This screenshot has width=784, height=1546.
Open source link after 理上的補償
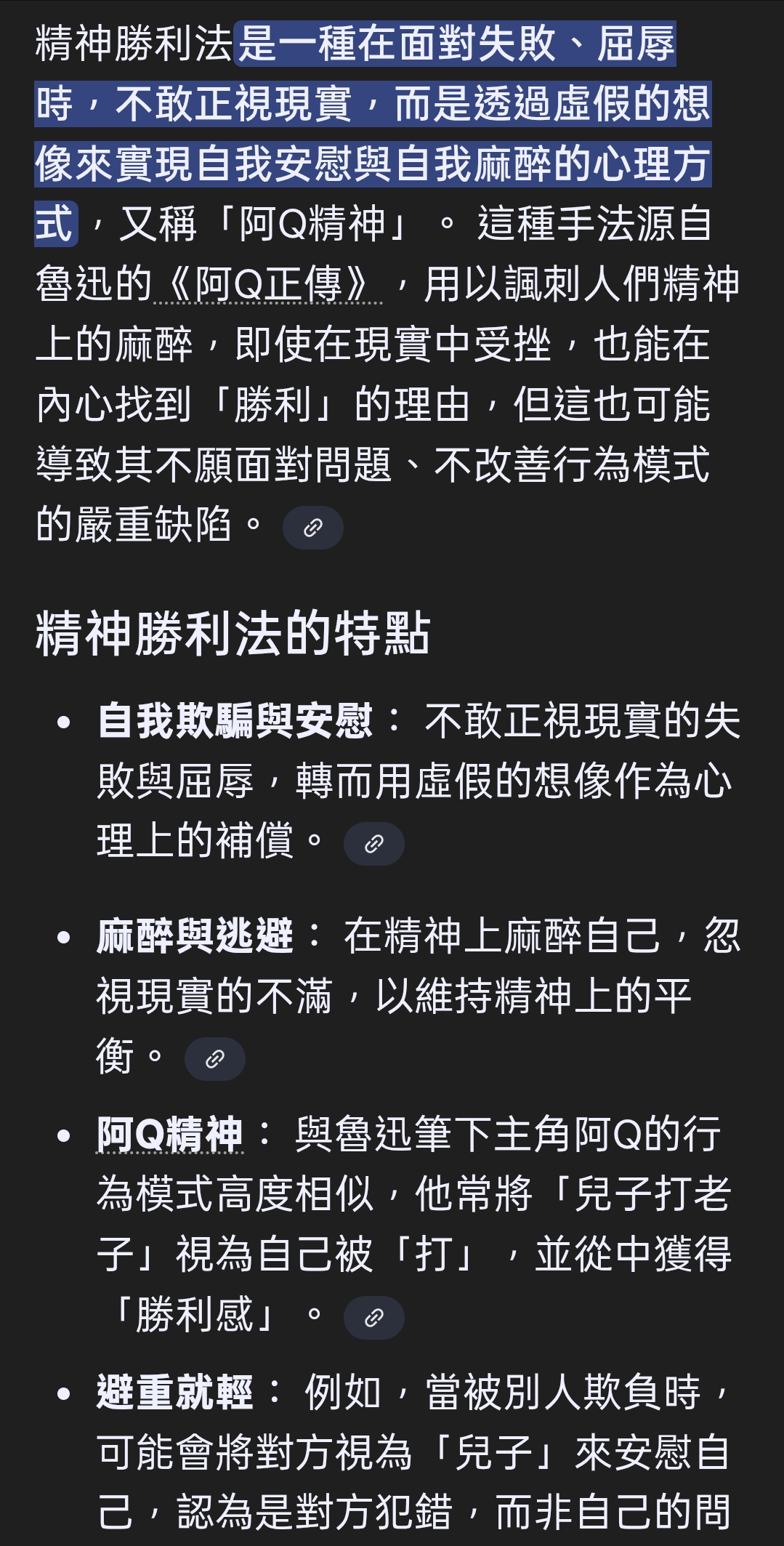click(373, 844)
